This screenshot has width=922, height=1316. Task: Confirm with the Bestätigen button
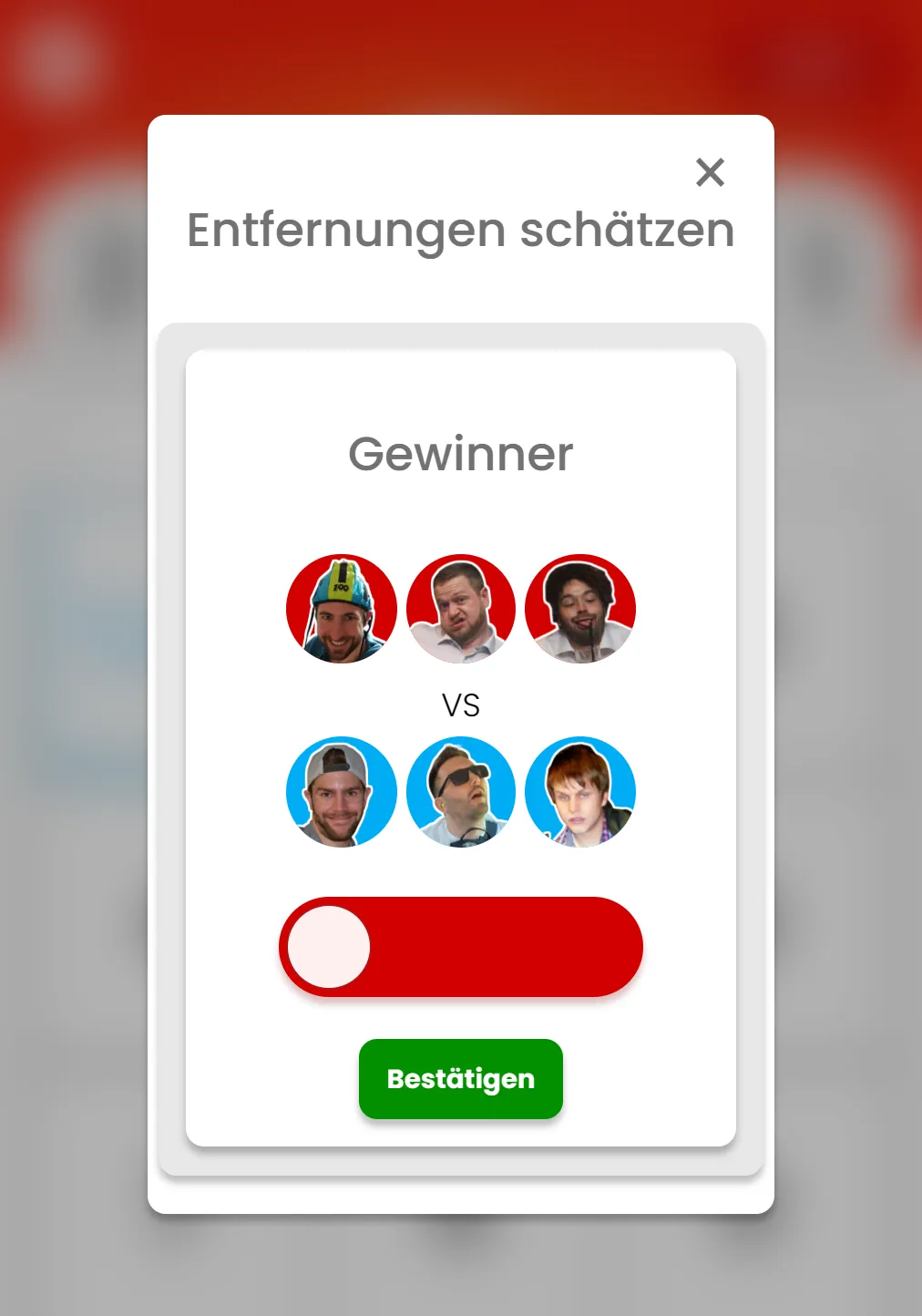point(461,1079)
